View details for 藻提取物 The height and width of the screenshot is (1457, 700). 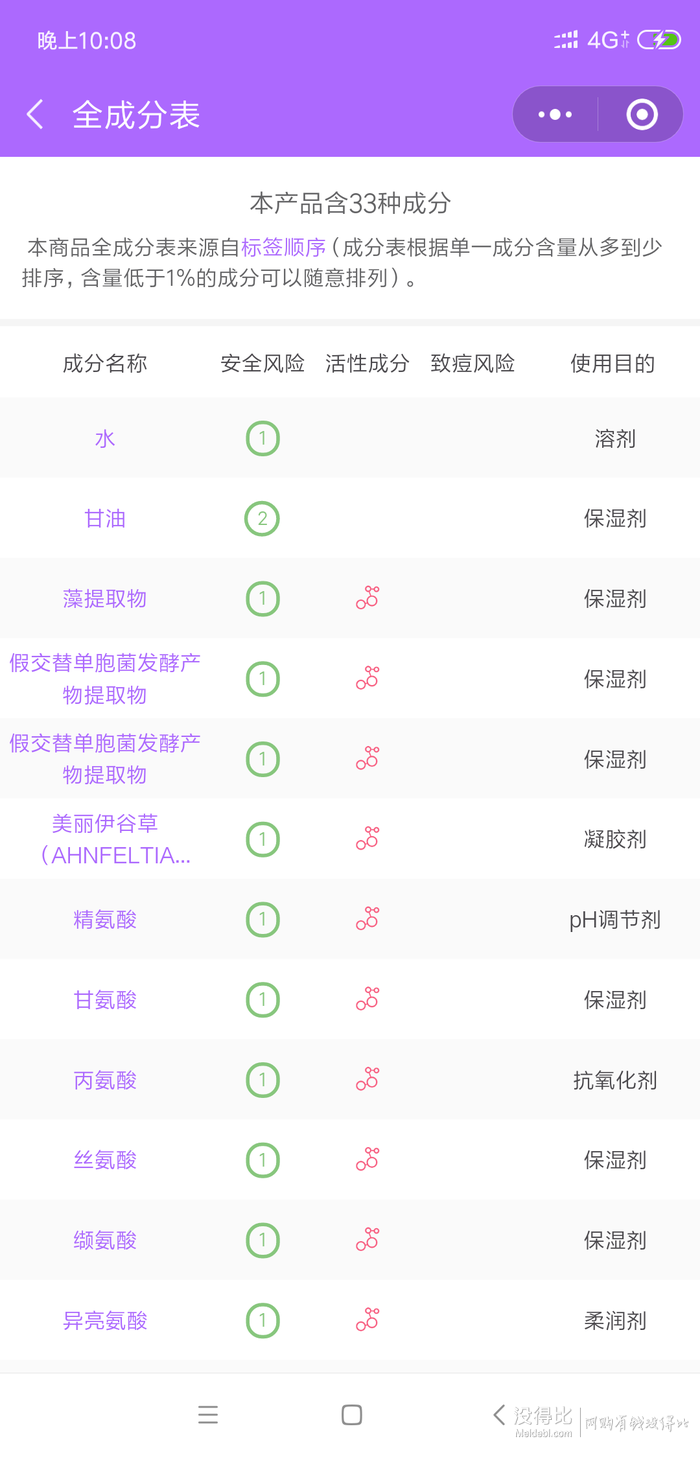point(105,598)
